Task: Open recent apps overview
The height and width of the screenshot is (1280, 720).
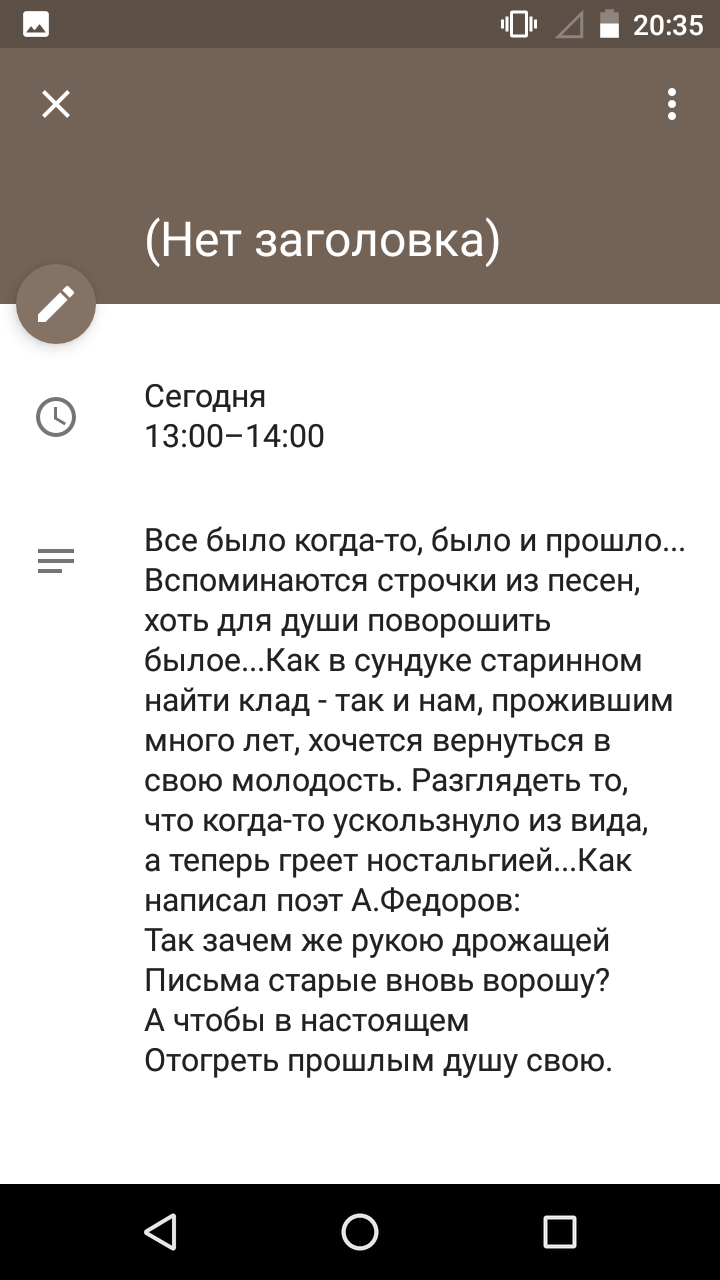Action: (x=560, y=1232)
